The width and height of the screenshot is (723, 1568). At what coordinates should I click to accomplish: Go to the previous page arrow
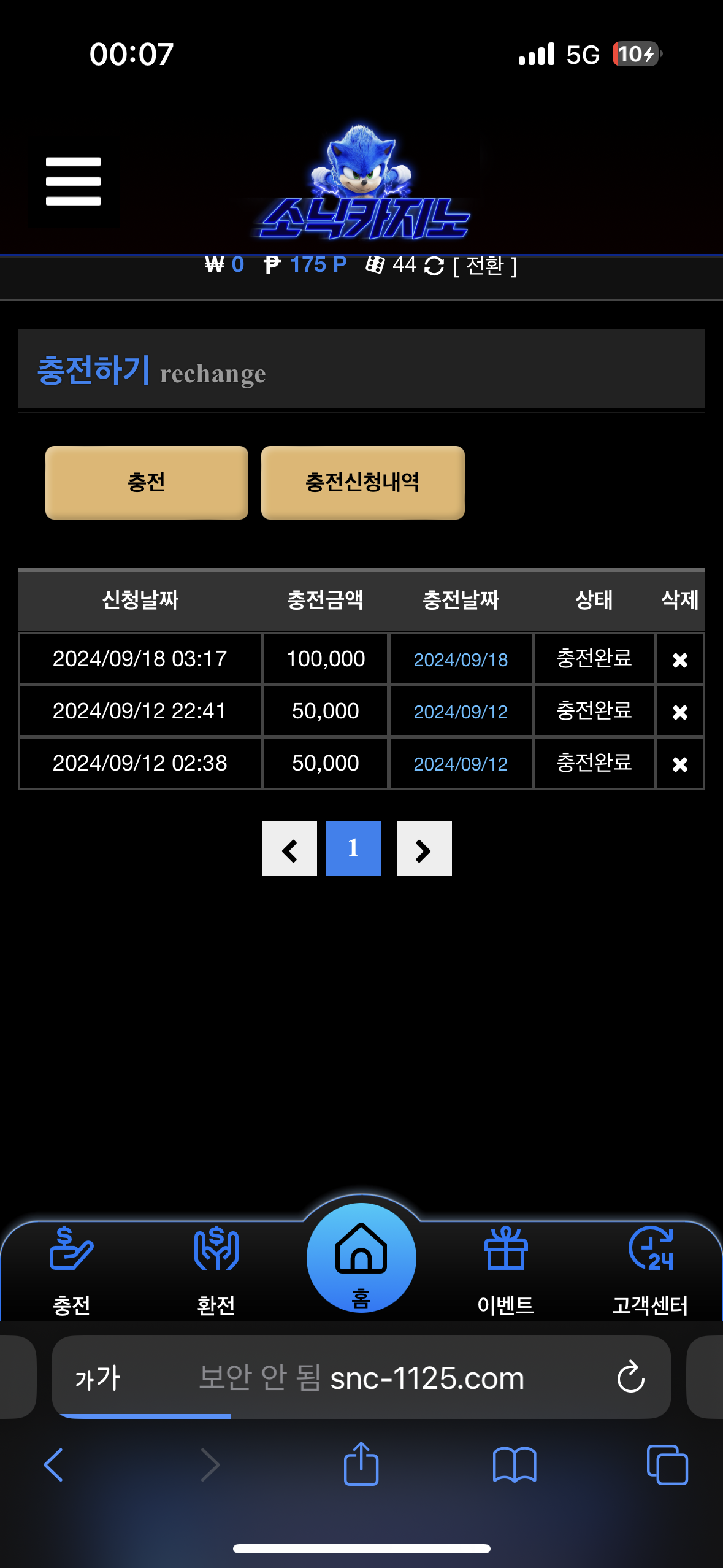click(289, 849)
